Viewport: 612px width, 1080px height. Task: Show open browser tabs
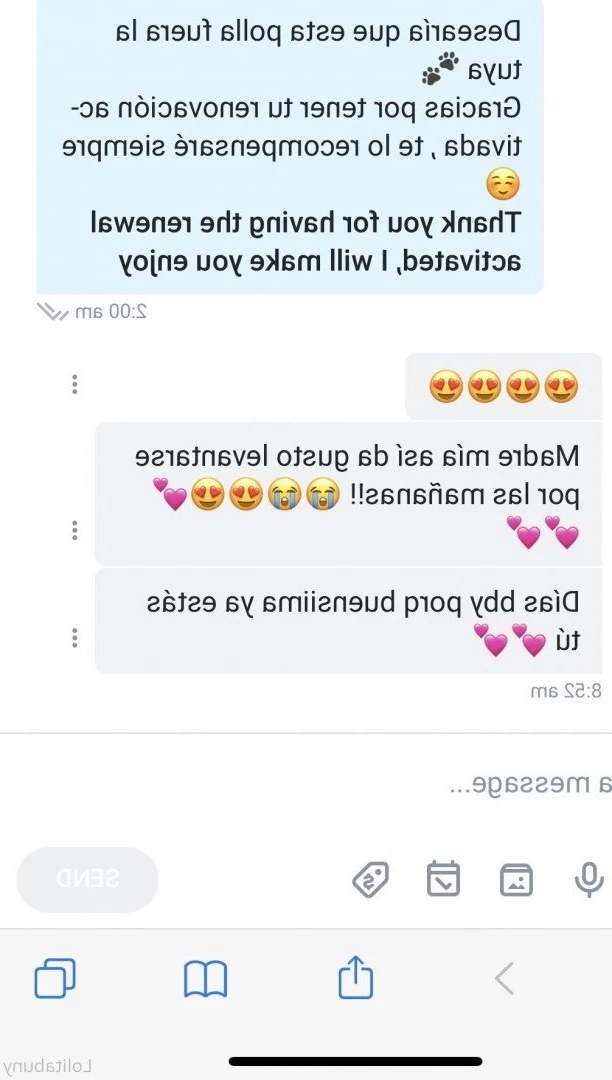pyautogui.click(x=55, y=978)
